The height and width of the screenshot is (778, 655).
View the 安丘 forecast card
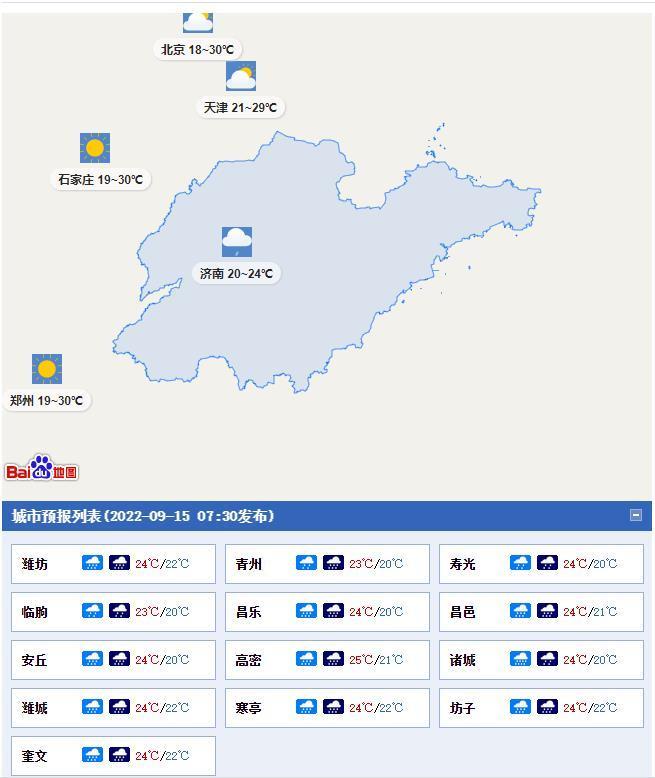113,660
